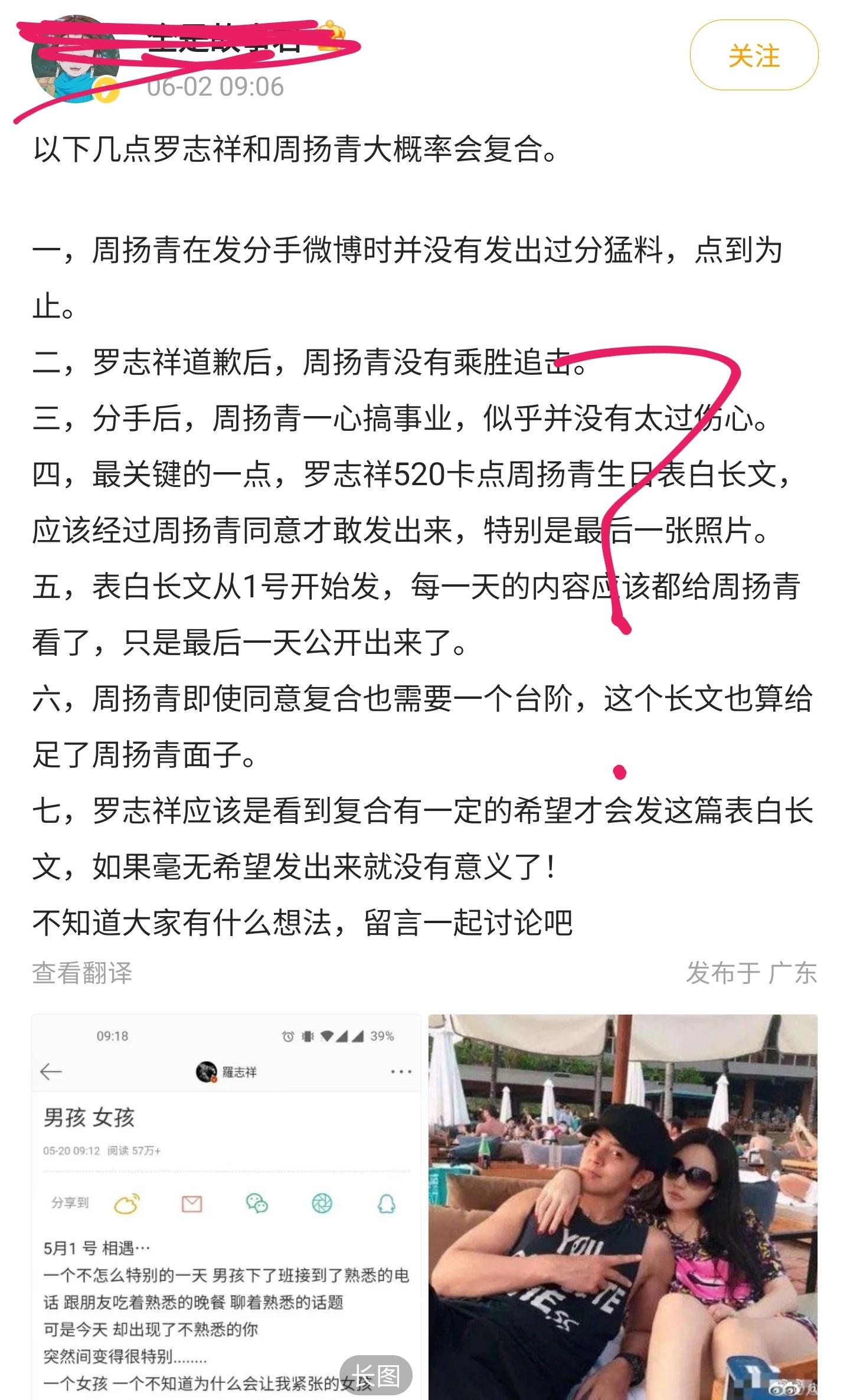Image resolution: width=850 pixels, height=1400 pixels.
Task: Select the Weibo share icon
Action: [x=126, y=1202]
